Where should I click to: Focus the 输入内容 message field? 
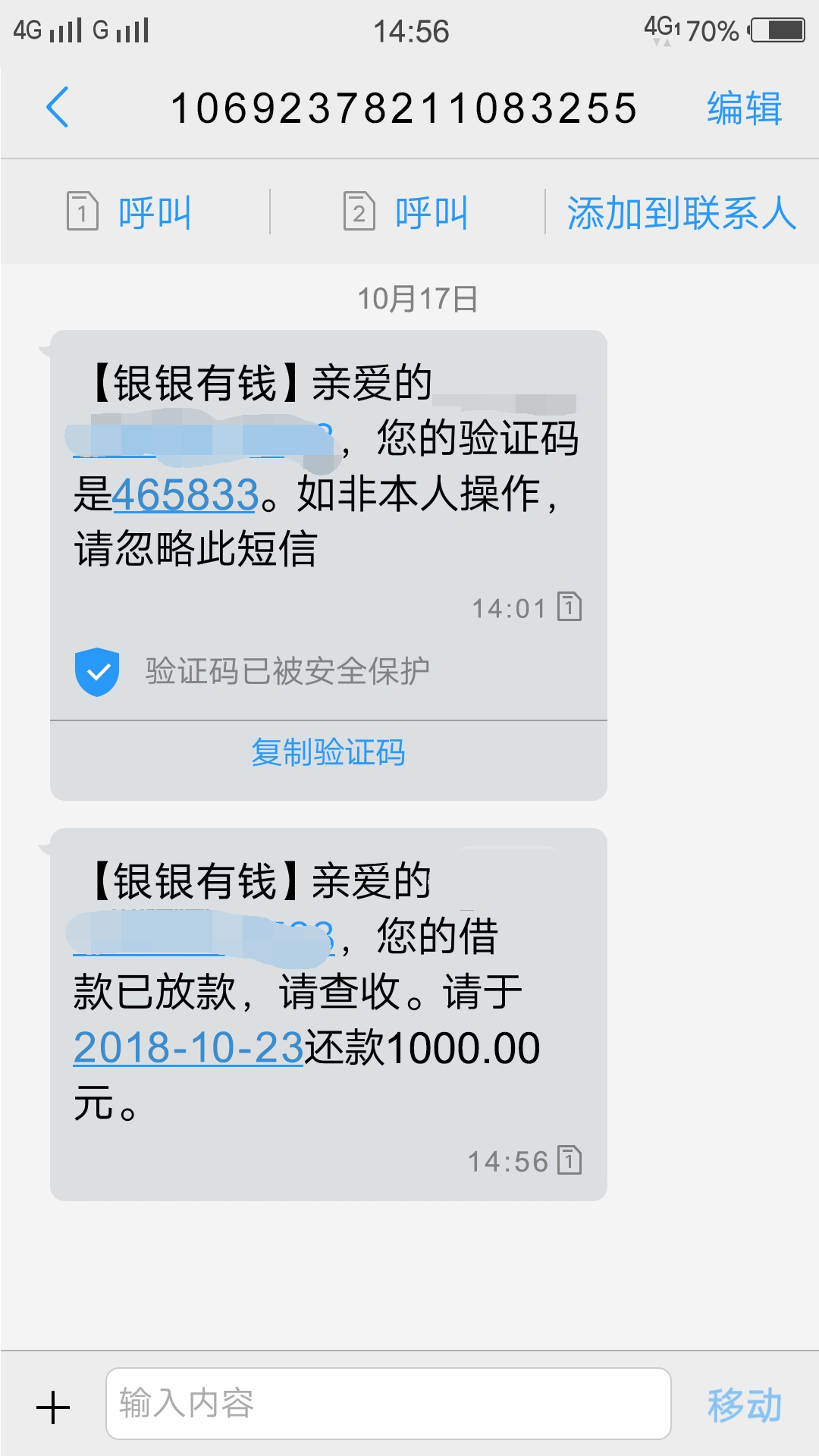click(388, 1404)
